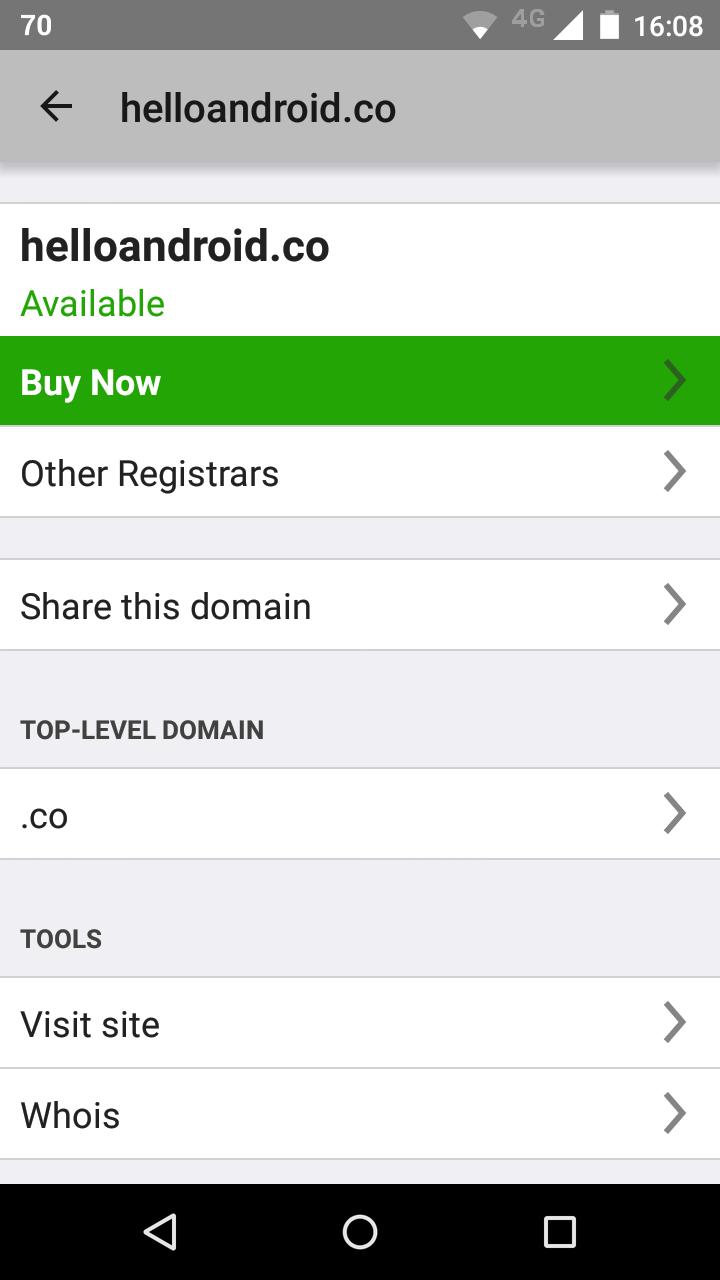This screenshot has width=720, height=1280.
Task: Tap the home circle navigation icon
Action: point(359,1233)
